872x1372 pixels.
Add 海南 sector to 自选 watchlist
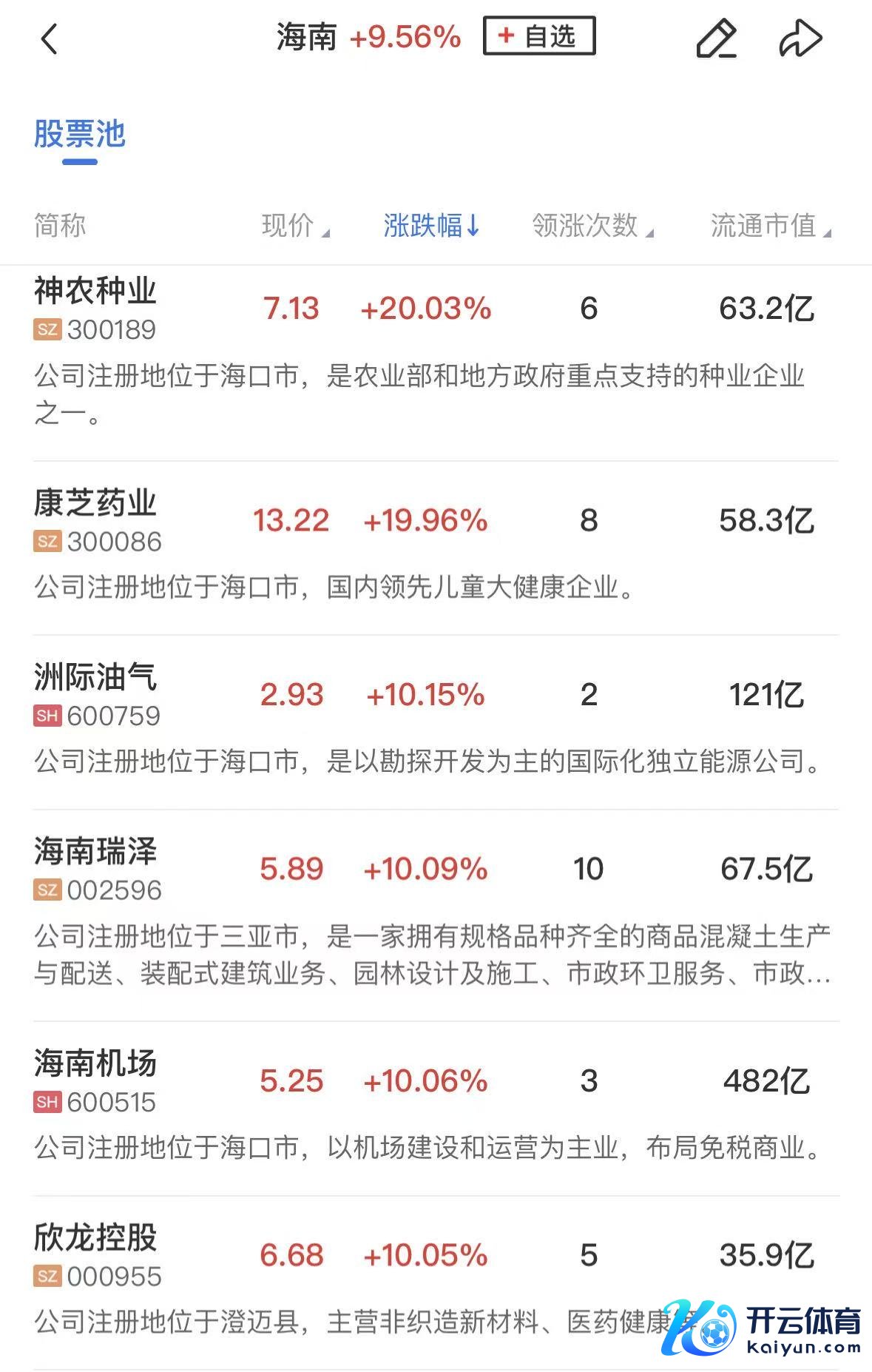coord(538,36)
